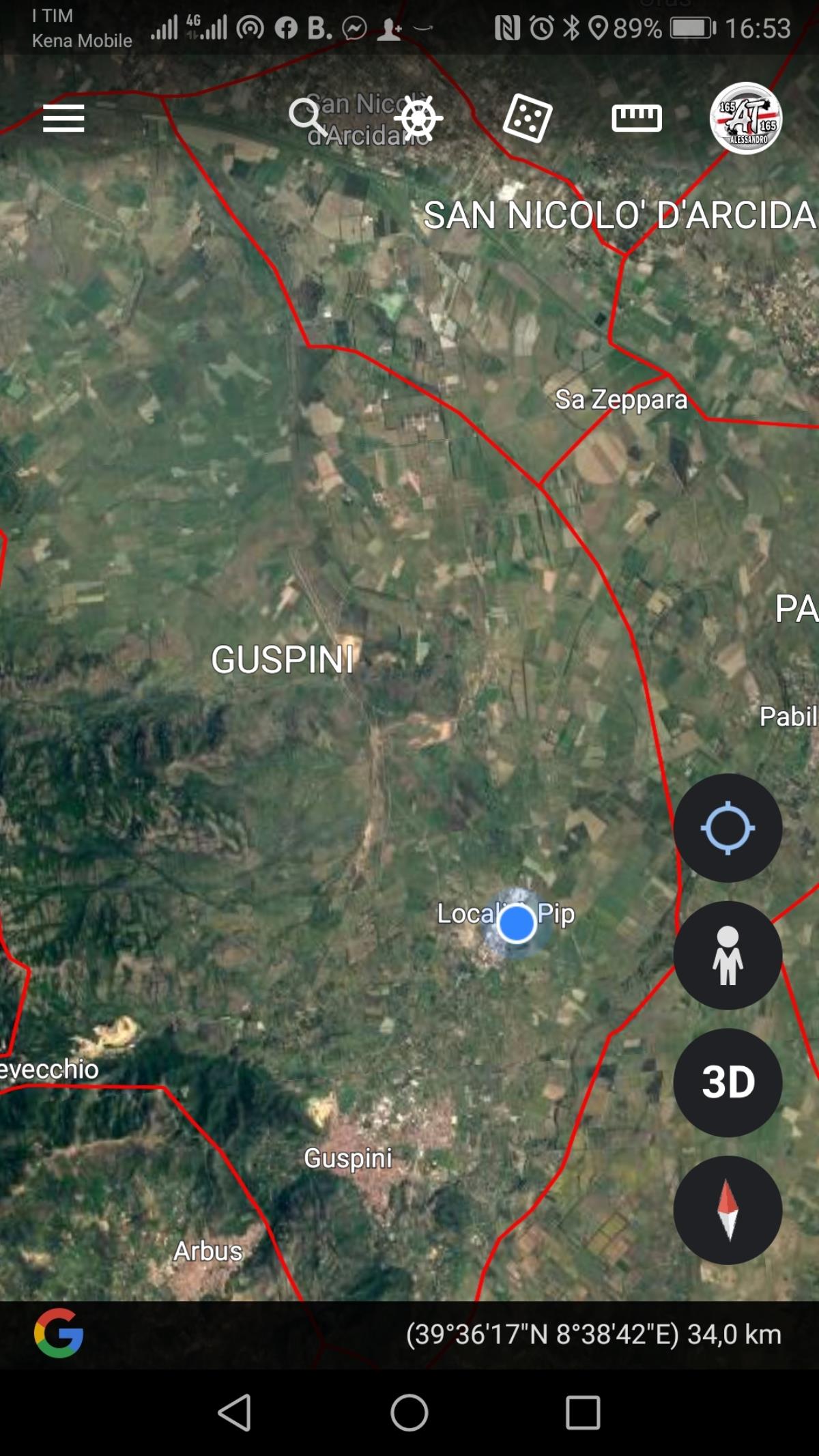Open Voyager ship wheel
Screen dimensions: 819x1456
click(418, 118)
